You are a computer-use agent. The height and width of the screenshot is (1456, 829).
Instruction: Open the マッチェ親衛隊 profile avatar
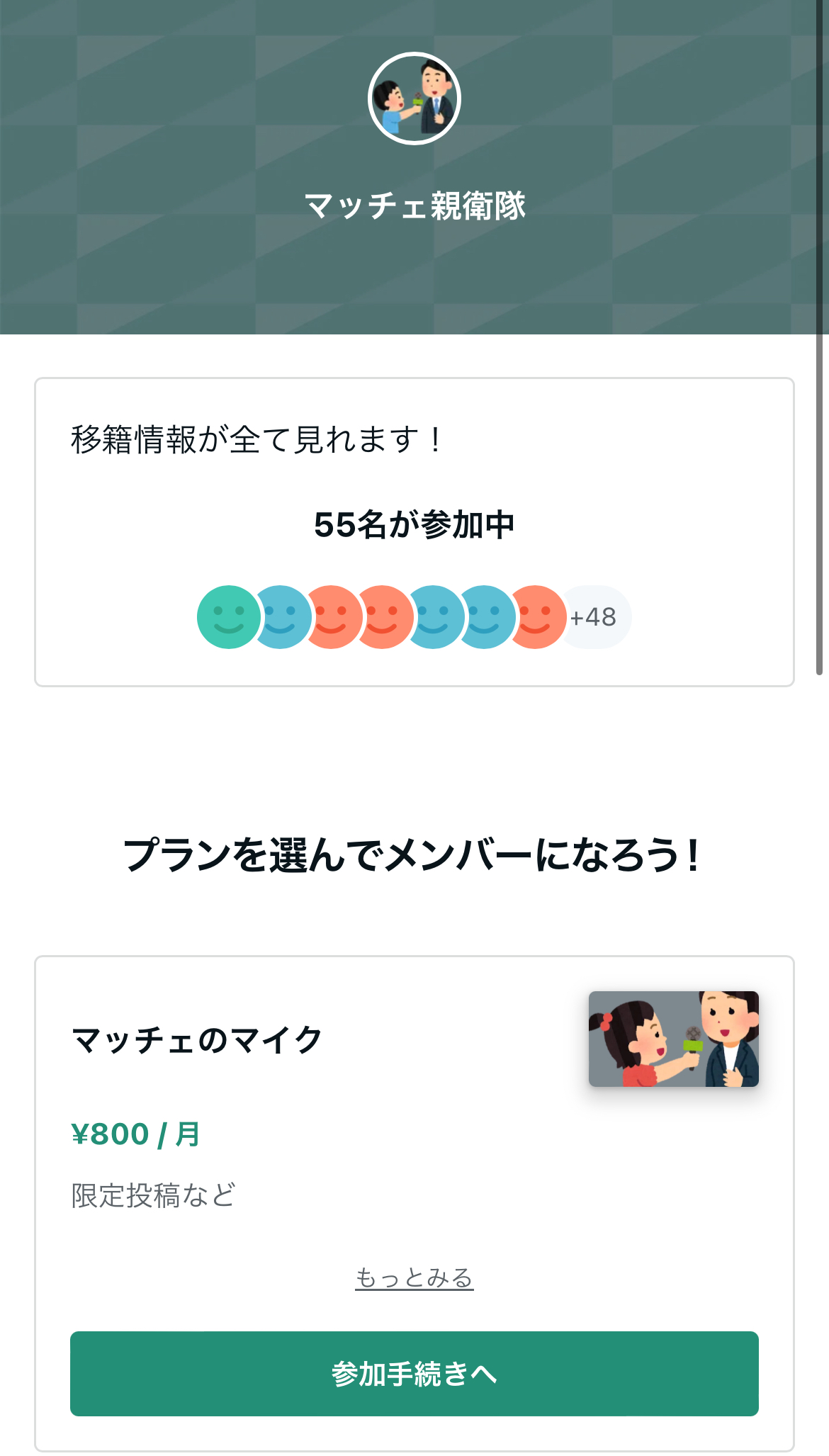(x=414, y=98)
